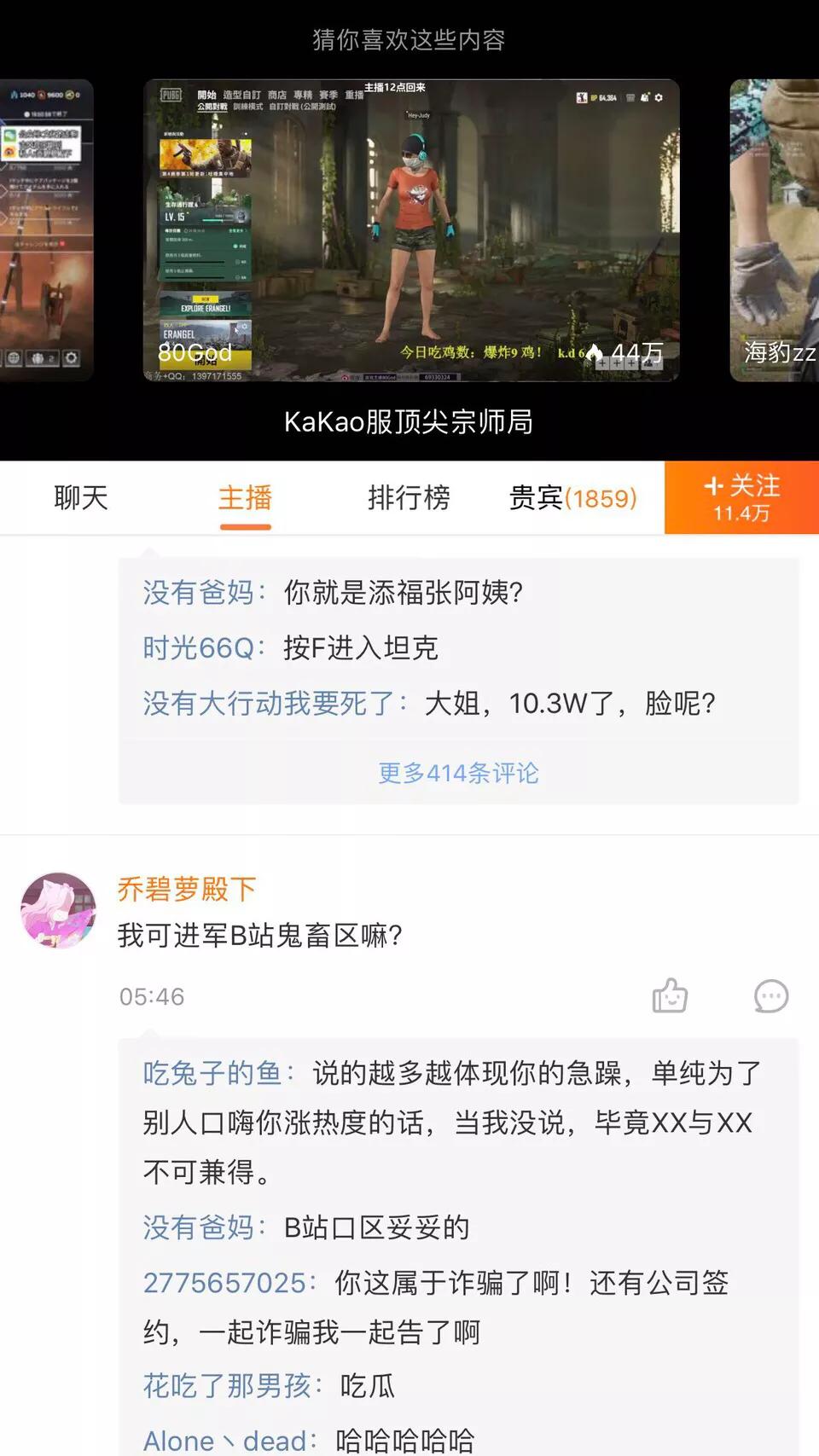Open the settings gear in the PUBG menu bar

point(659,98)
